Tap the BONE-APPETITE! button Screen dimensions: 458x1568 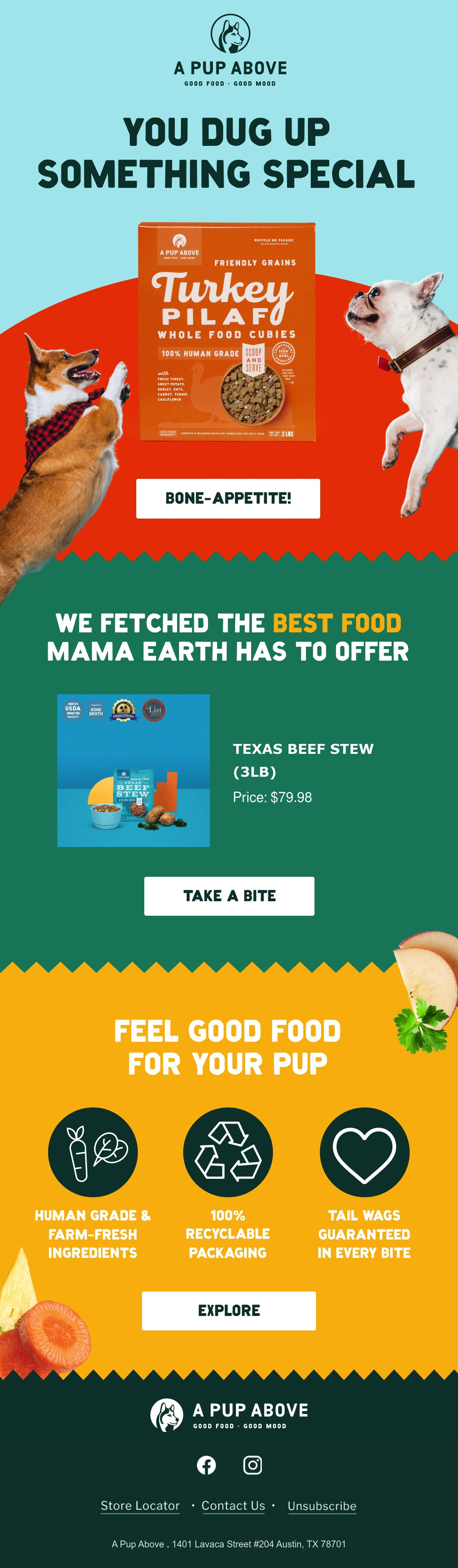[x=228, y=498]
